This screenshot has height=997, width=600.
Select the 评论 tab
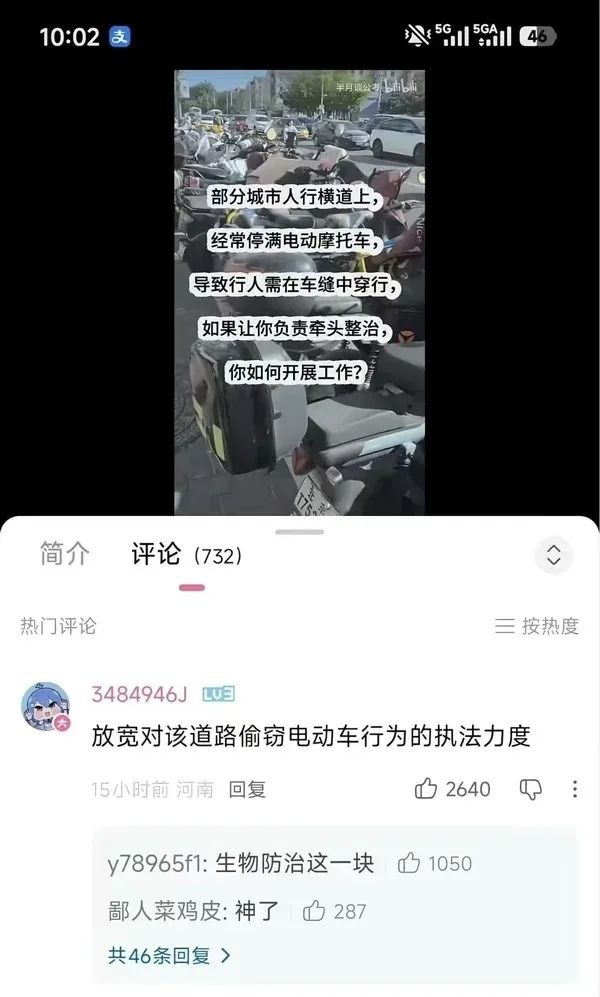coord(187,555)
